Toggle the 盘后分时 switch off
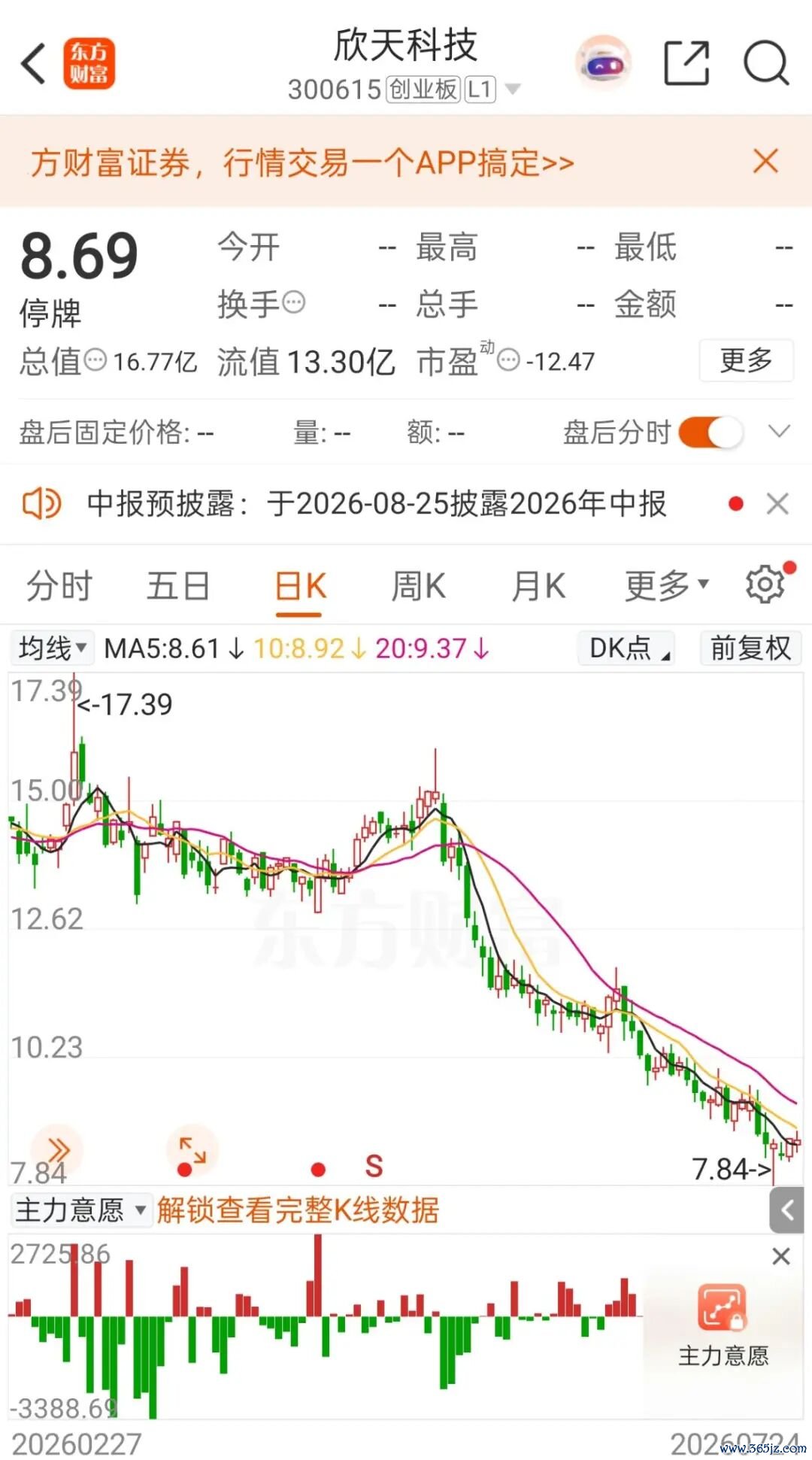Image resolution: width=812 pixels, height=1460 pixels. pos(710,433)
